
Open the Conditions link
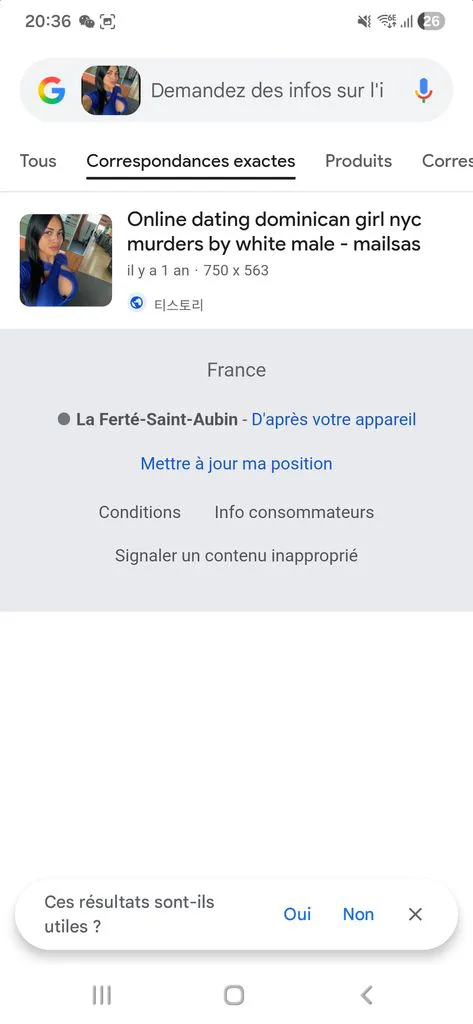(x=140, y=512)
